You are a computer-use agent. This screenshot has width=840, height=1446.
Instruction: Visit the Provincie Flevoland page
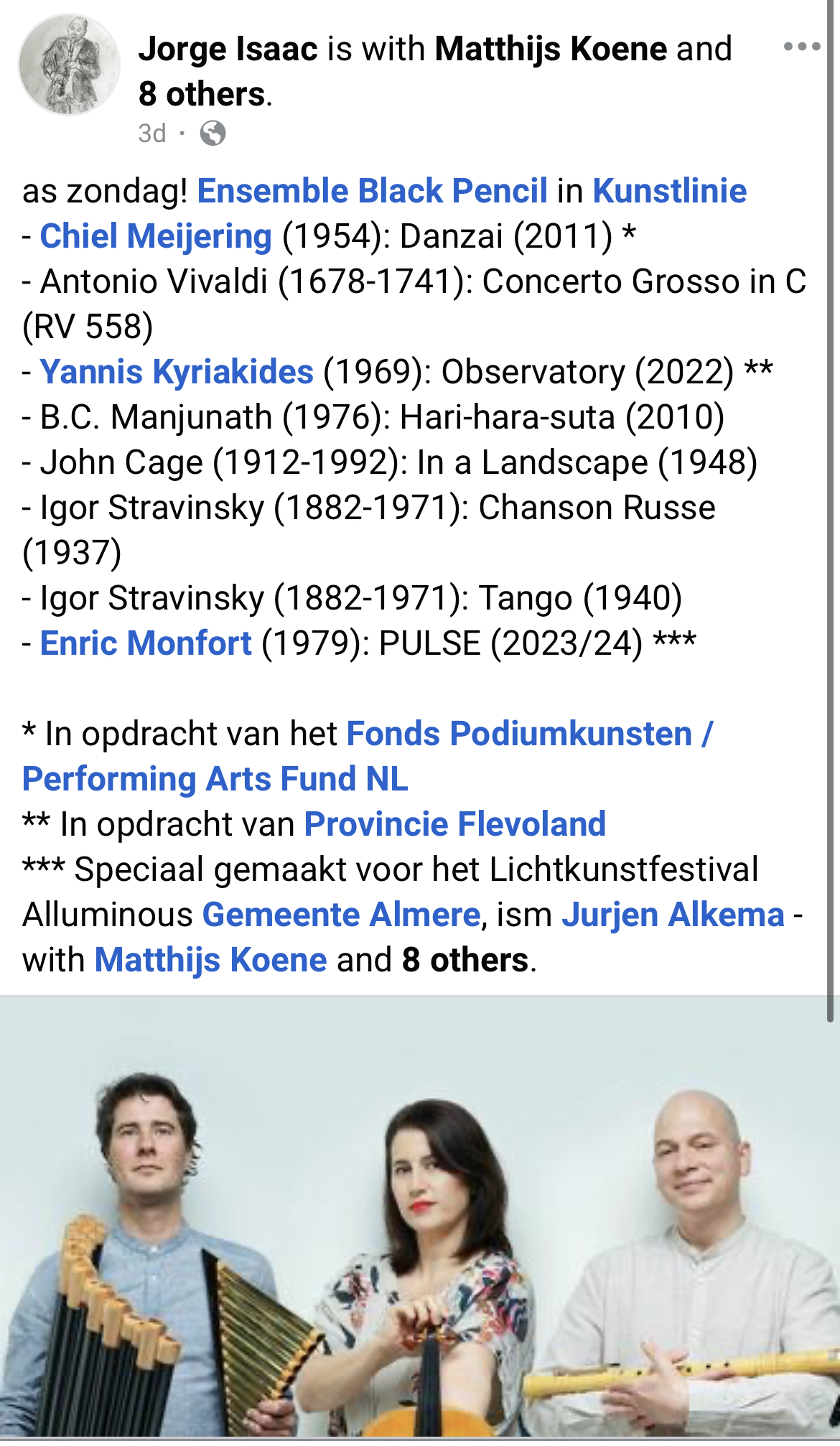point(454,824)
